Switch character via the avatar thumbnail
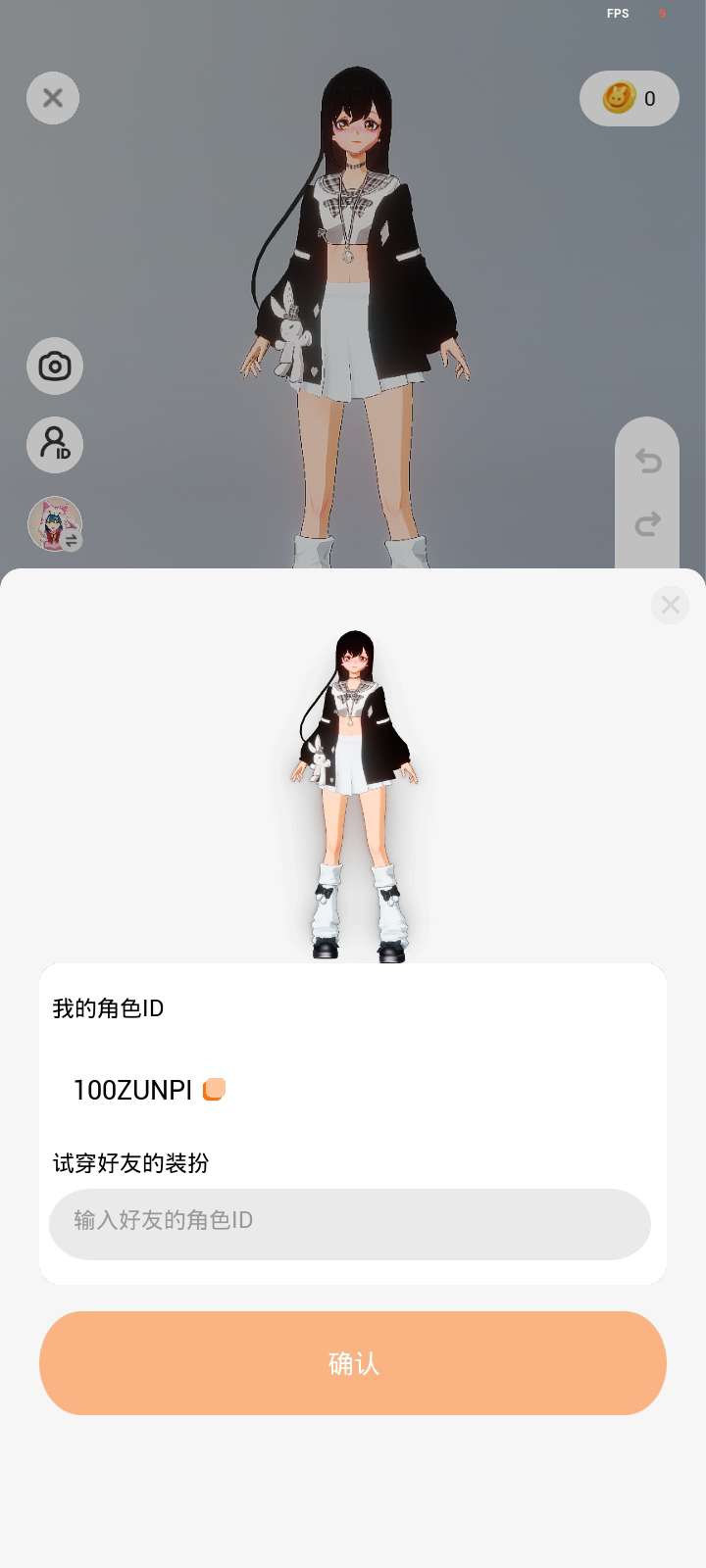 tap(55, 523)
